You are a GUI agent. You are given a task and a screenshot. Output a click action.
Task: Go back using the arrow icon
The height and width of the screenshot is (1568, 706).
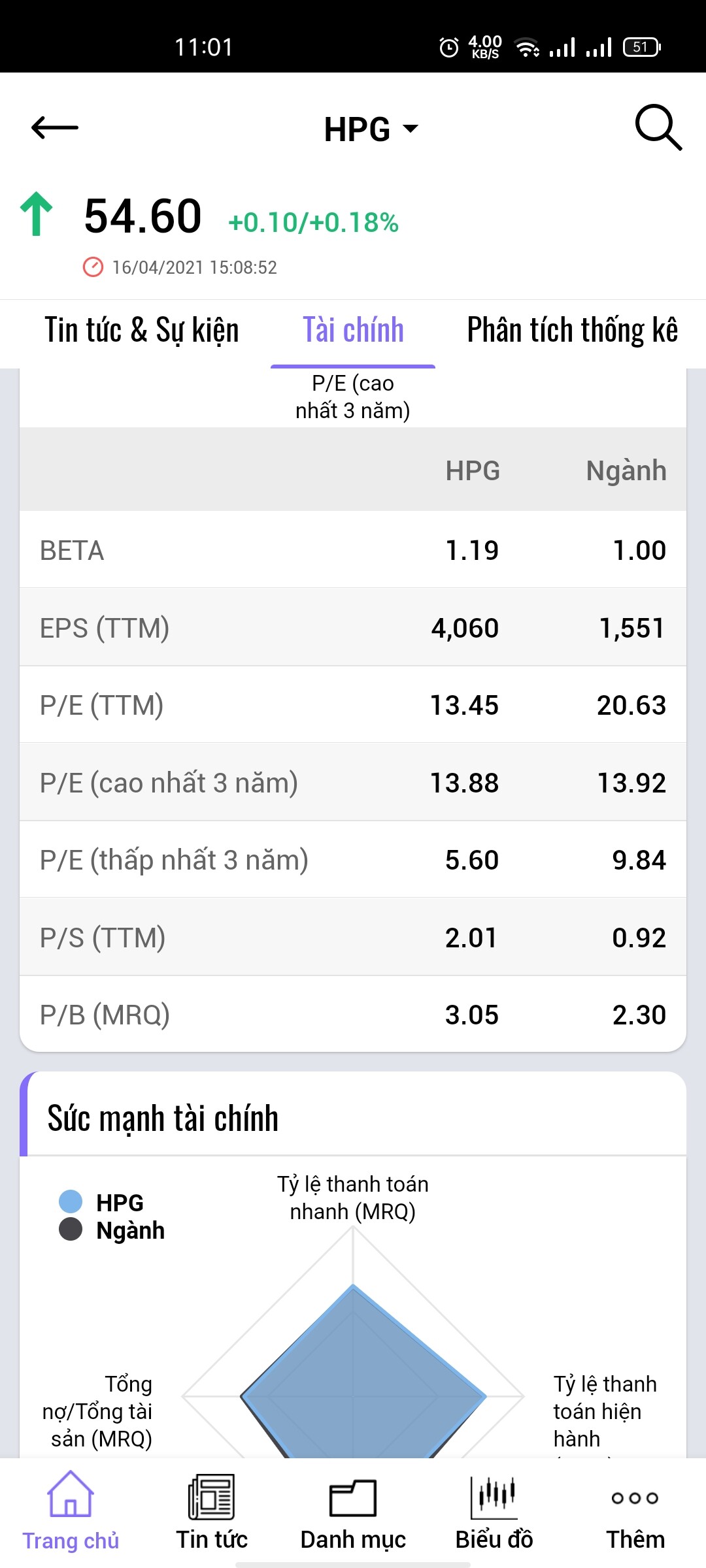coord(55,127)
